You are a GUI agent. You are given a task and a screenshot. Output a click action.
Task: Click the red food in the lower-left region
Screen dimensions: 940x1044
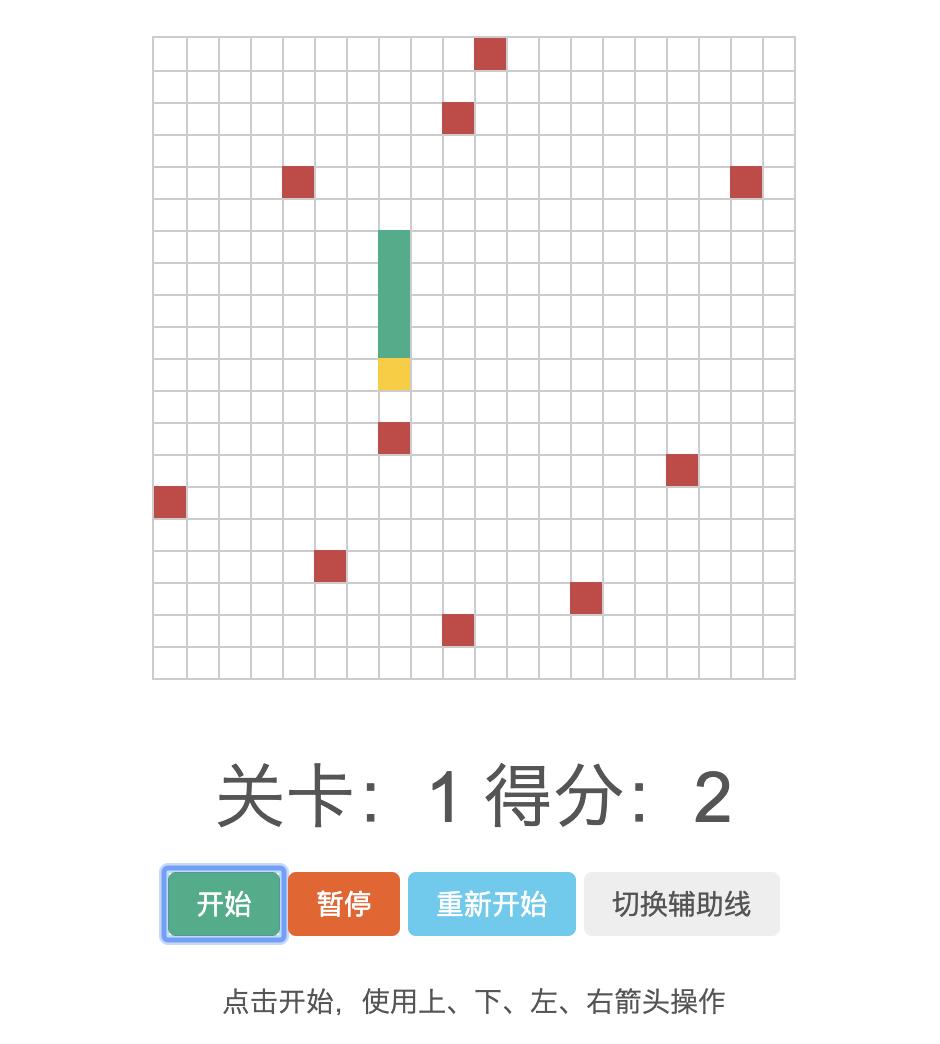click(331, 567)
